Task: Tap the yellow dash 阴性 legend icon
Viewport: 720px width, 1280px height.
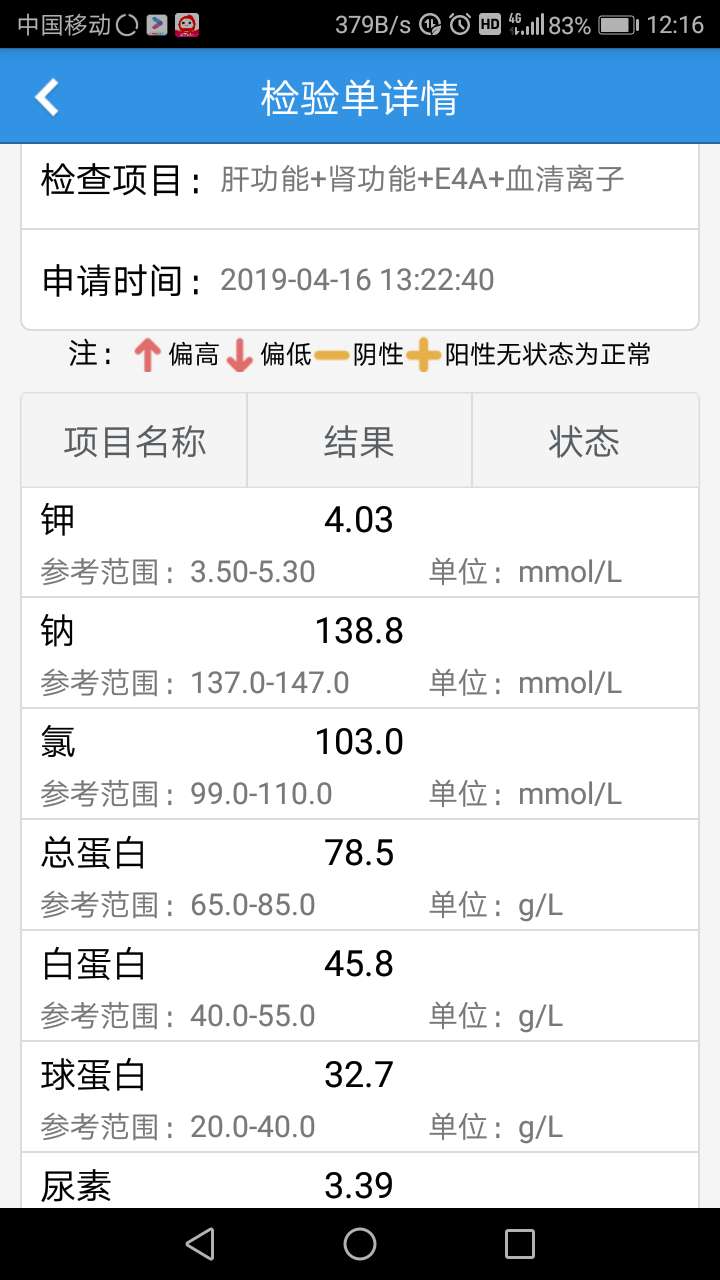Action: point(334,354)
